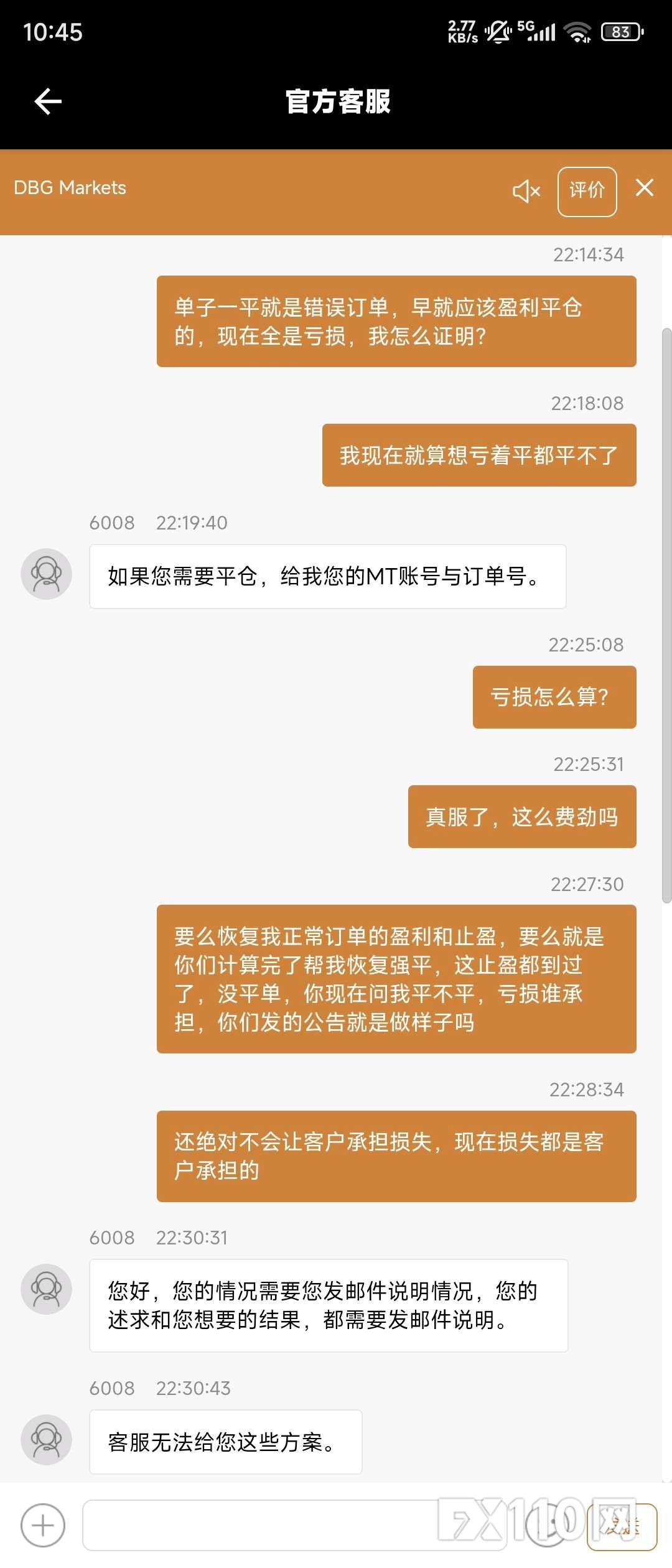Tap the 评价 button to rate service
The image size is (672, 1568).
pyautogui.click(x=587, y=191)
